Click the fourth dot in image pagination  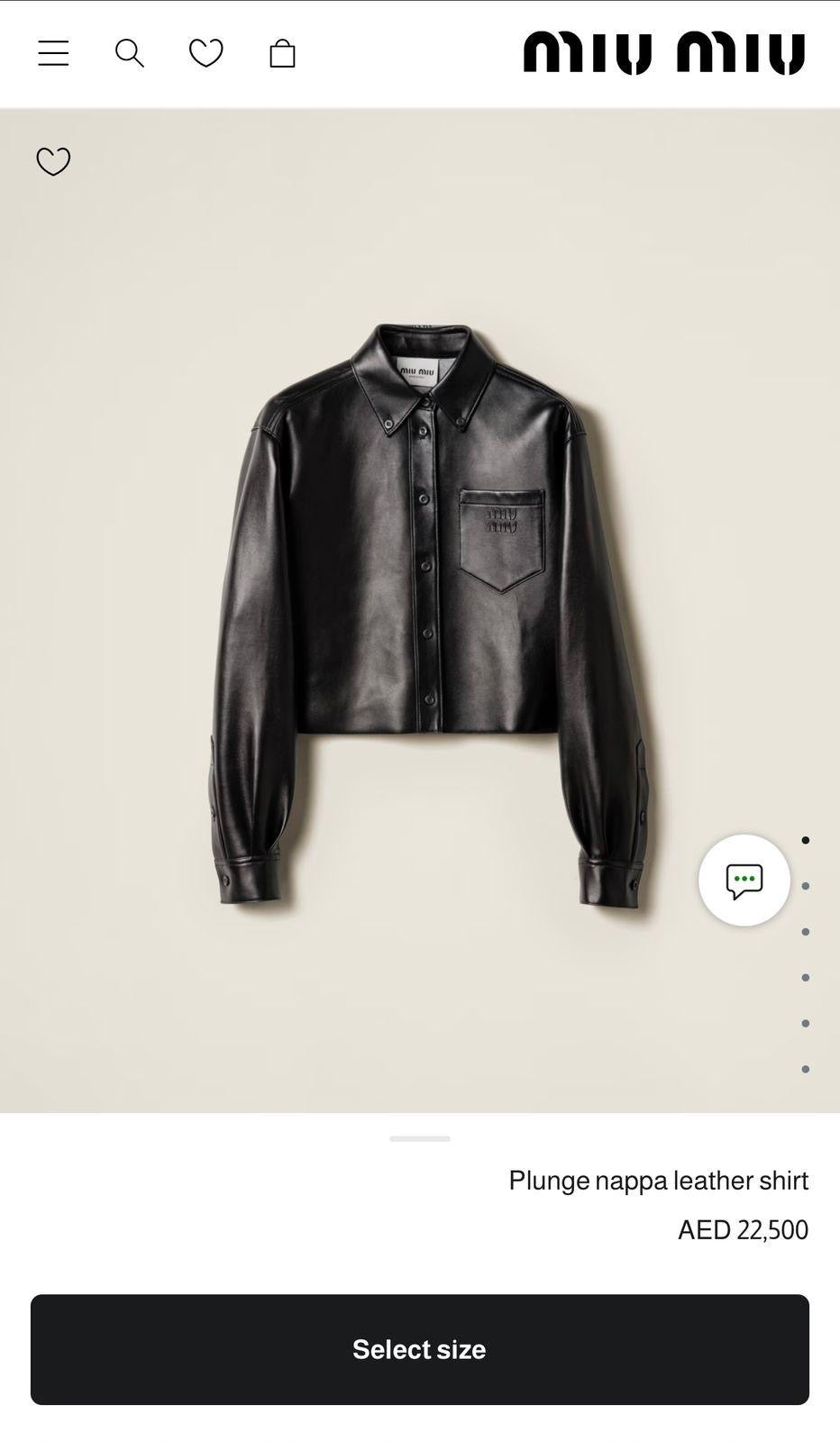(805, 977)
